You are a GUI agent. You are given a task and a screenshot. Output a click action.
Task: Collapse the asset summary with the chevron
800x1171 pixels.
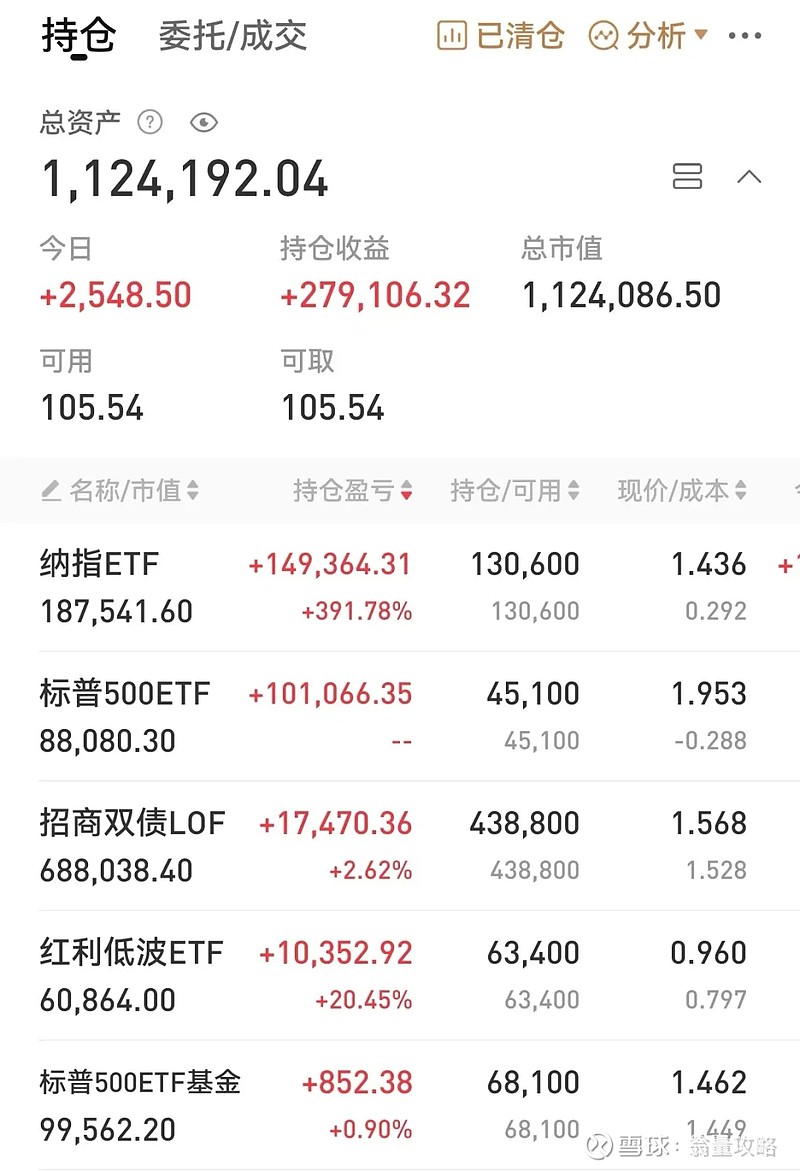coord(748,177)
